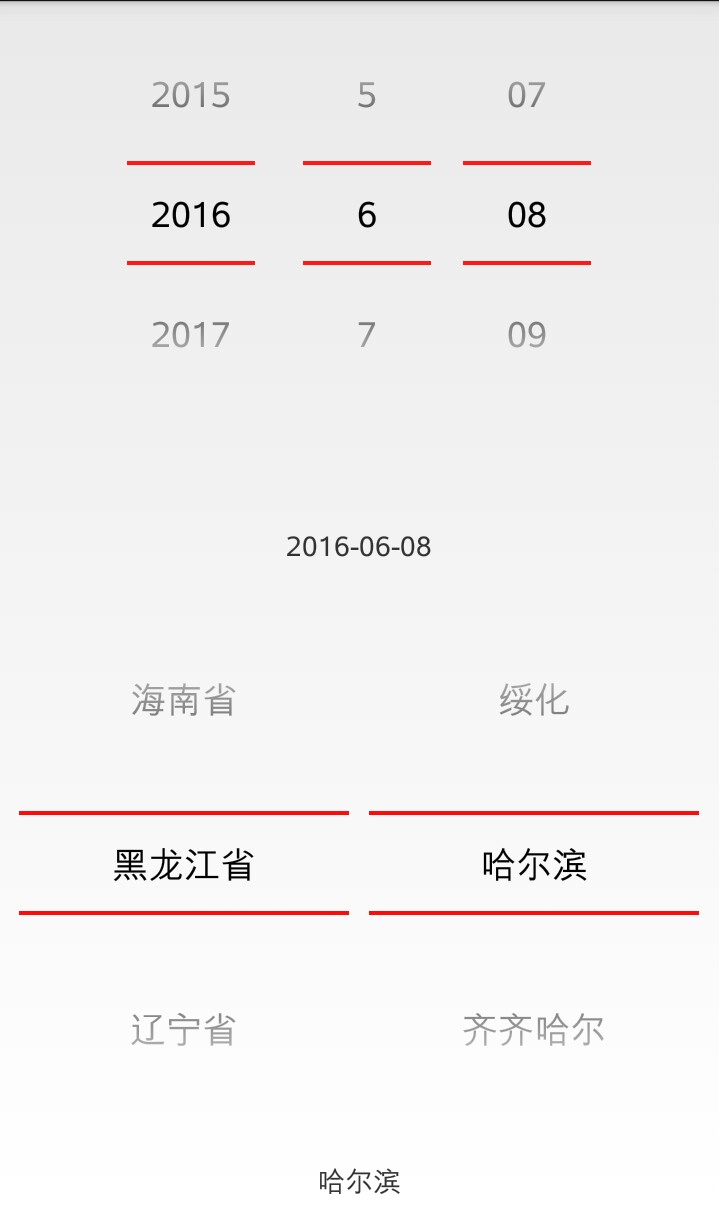
Task: Select 海南省 in the province picker
Action: tap(183, 700)
